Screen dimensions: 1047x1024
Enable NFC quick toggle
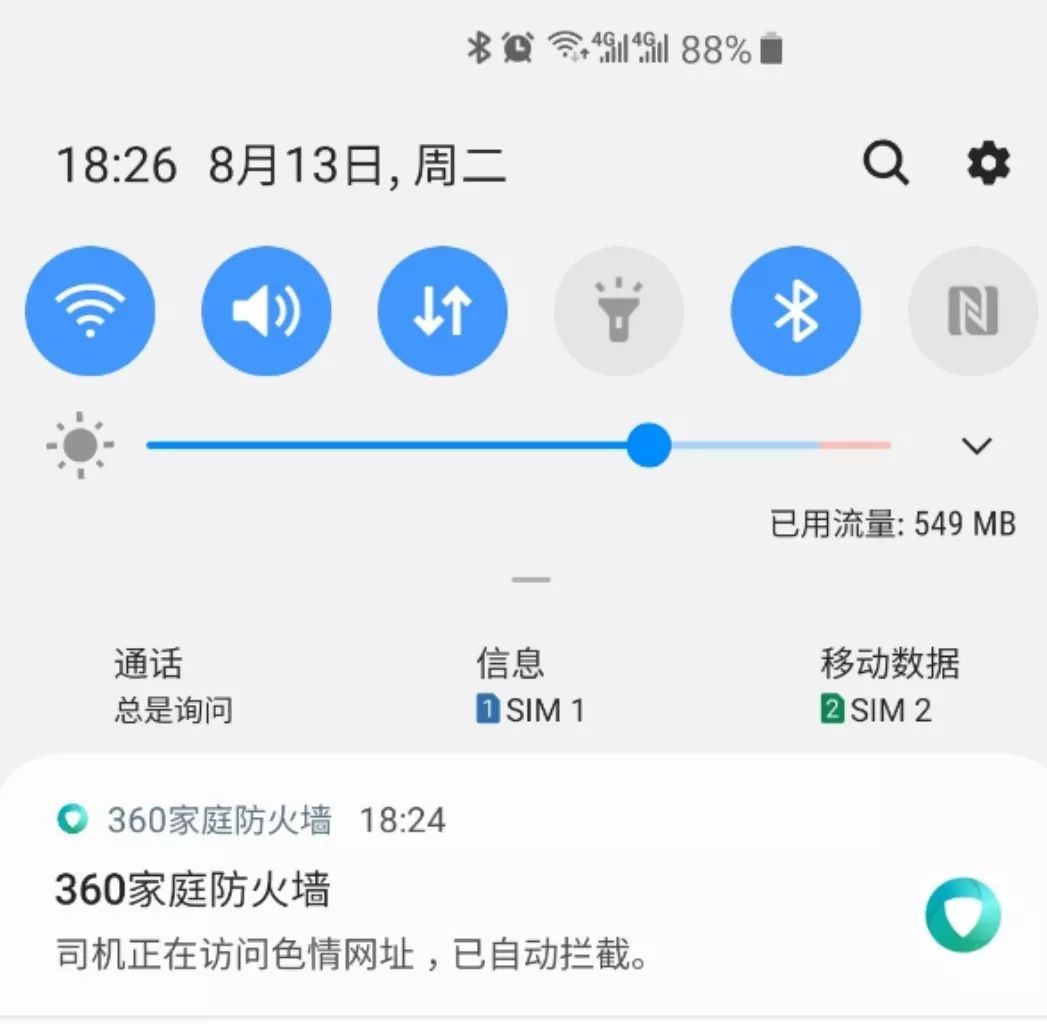click(x=972, y=311)
